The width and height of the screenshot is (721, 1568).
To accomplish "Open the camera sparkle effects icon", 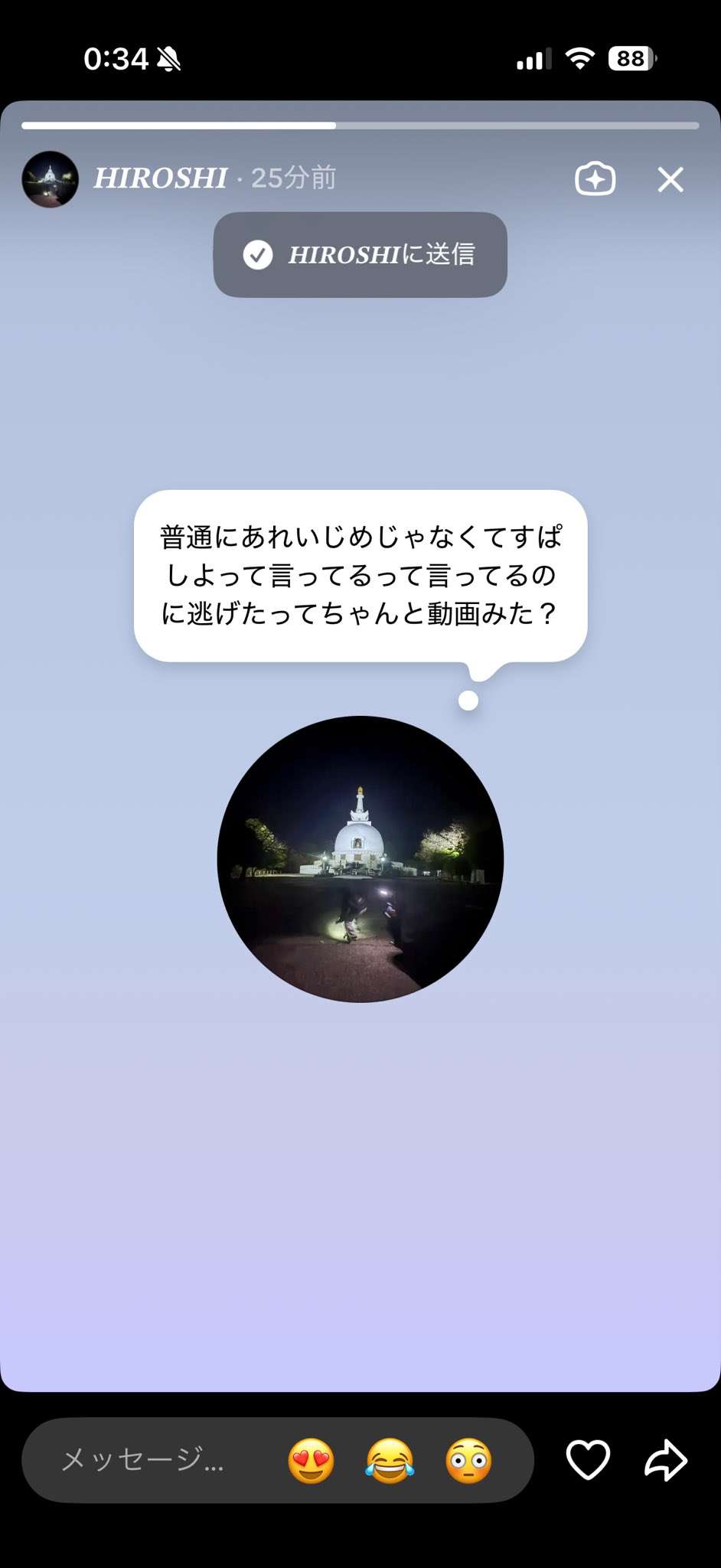I will point(595,178).
